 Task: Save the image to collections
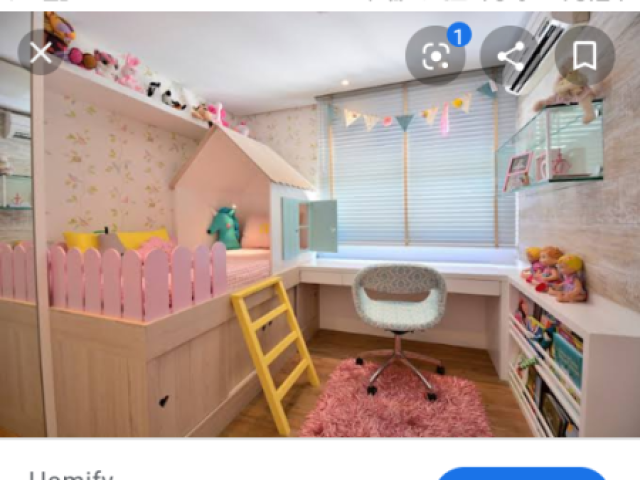(584, 56)
